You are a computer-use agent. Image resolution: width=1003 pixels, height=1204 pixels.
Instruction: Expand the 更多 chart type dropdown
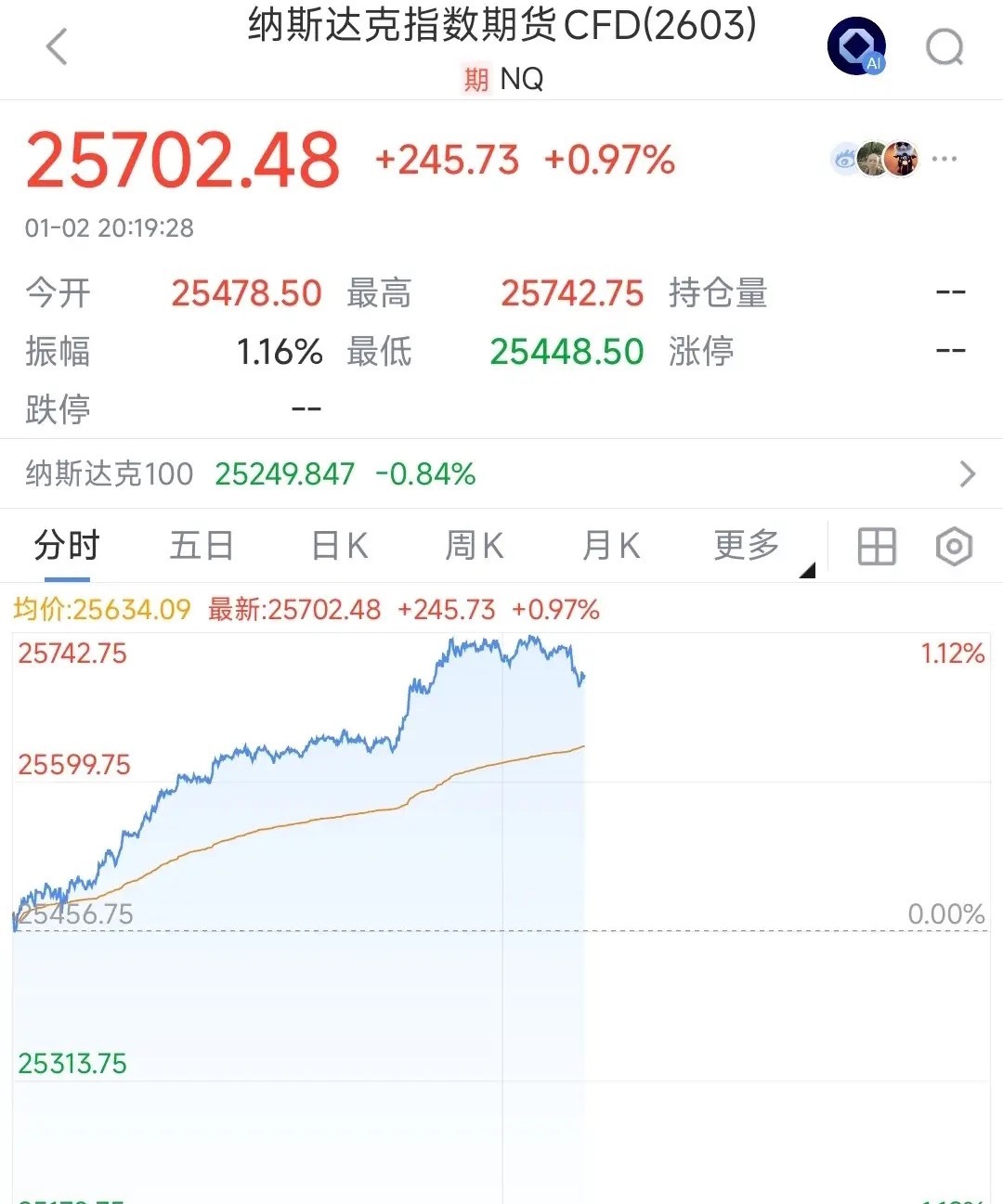point(745,547)
